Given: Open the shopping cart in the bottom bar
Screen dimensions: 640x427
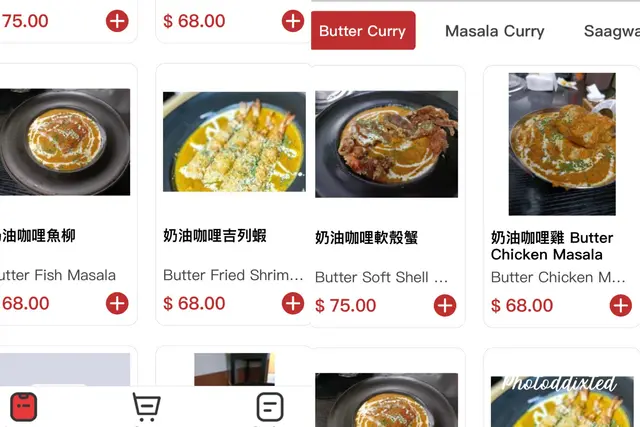Looking at the screenshot, I should (146, 407).
